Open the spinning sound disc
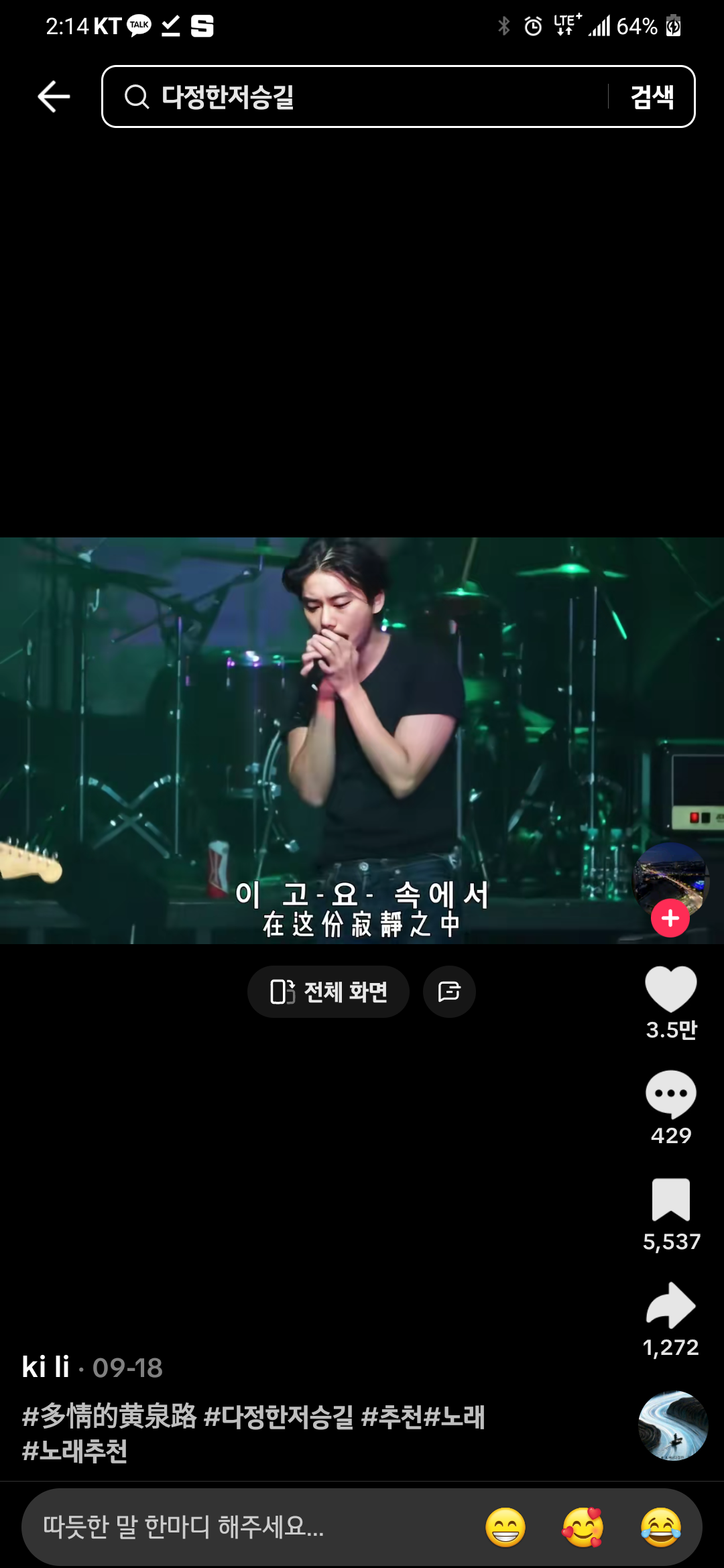This screenshot has width=724, height=1568. 673,1425
